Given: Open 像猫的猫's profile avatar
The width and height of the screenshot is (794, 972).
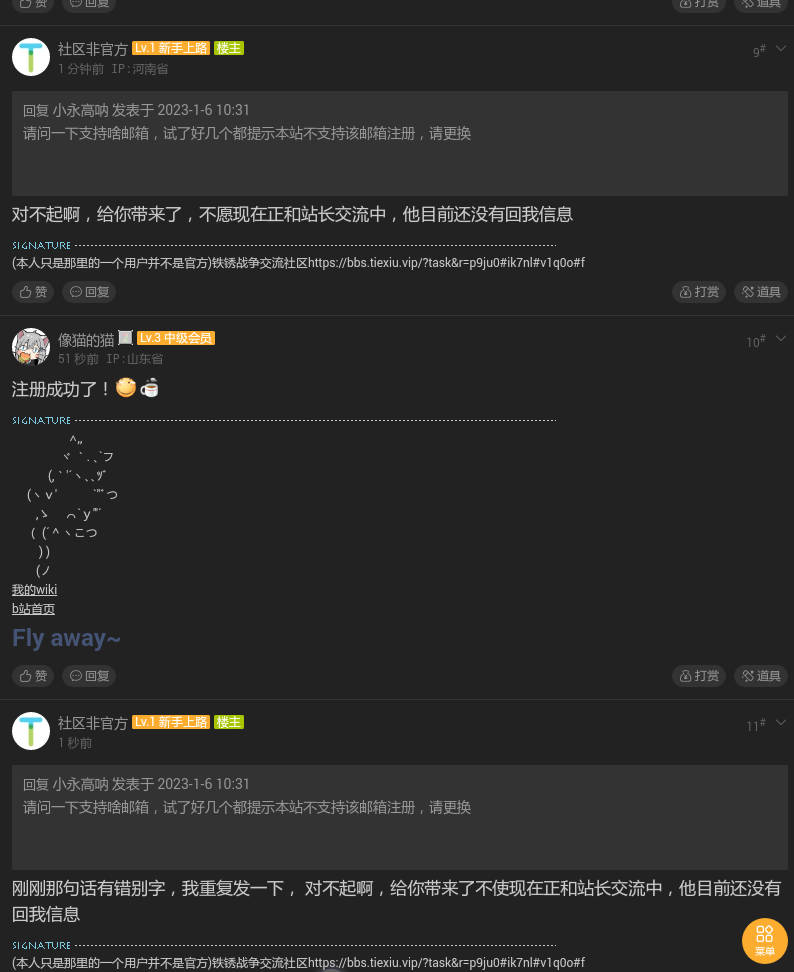Looking at the screenshot, I should click(31, 347).
